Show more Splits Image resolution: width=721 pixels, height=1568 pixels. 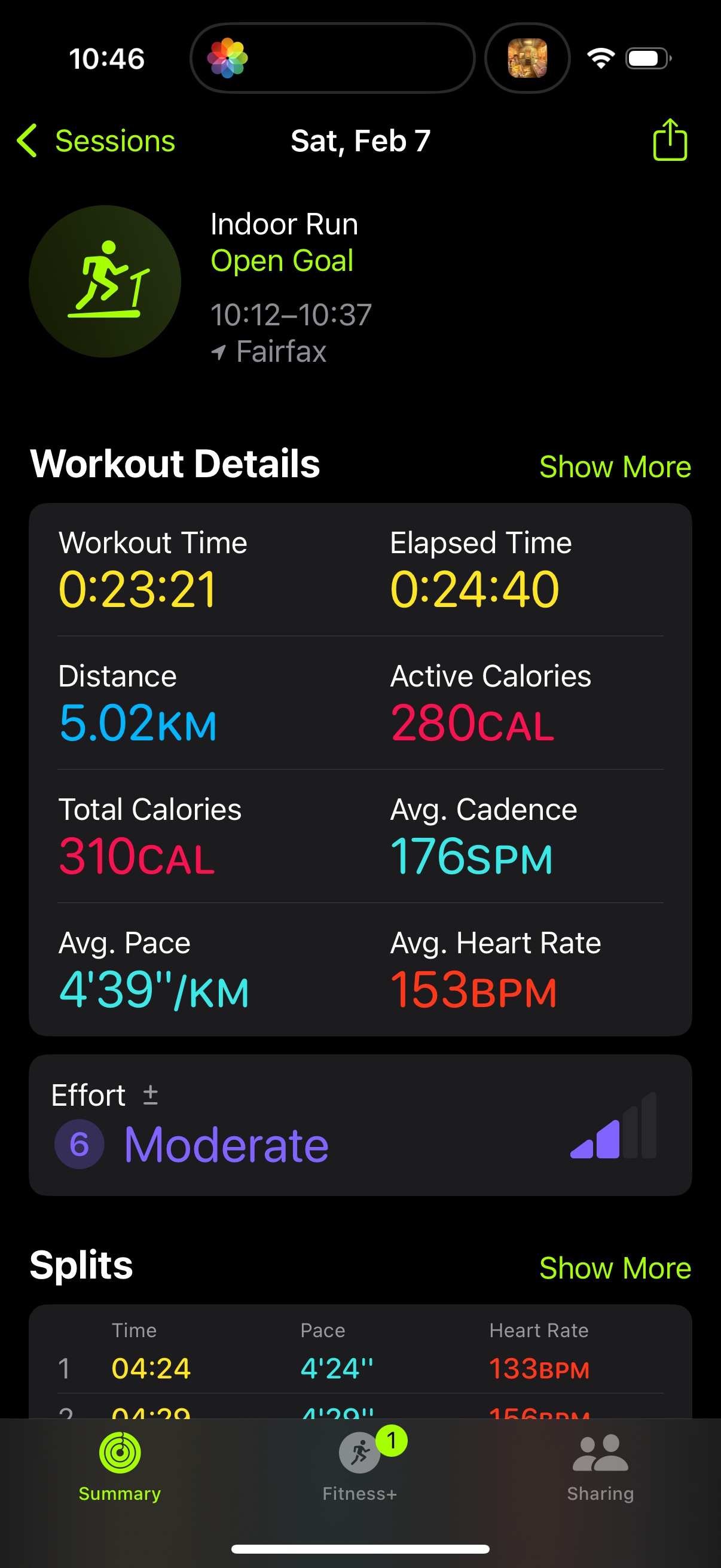click(x=615, y=1268)
